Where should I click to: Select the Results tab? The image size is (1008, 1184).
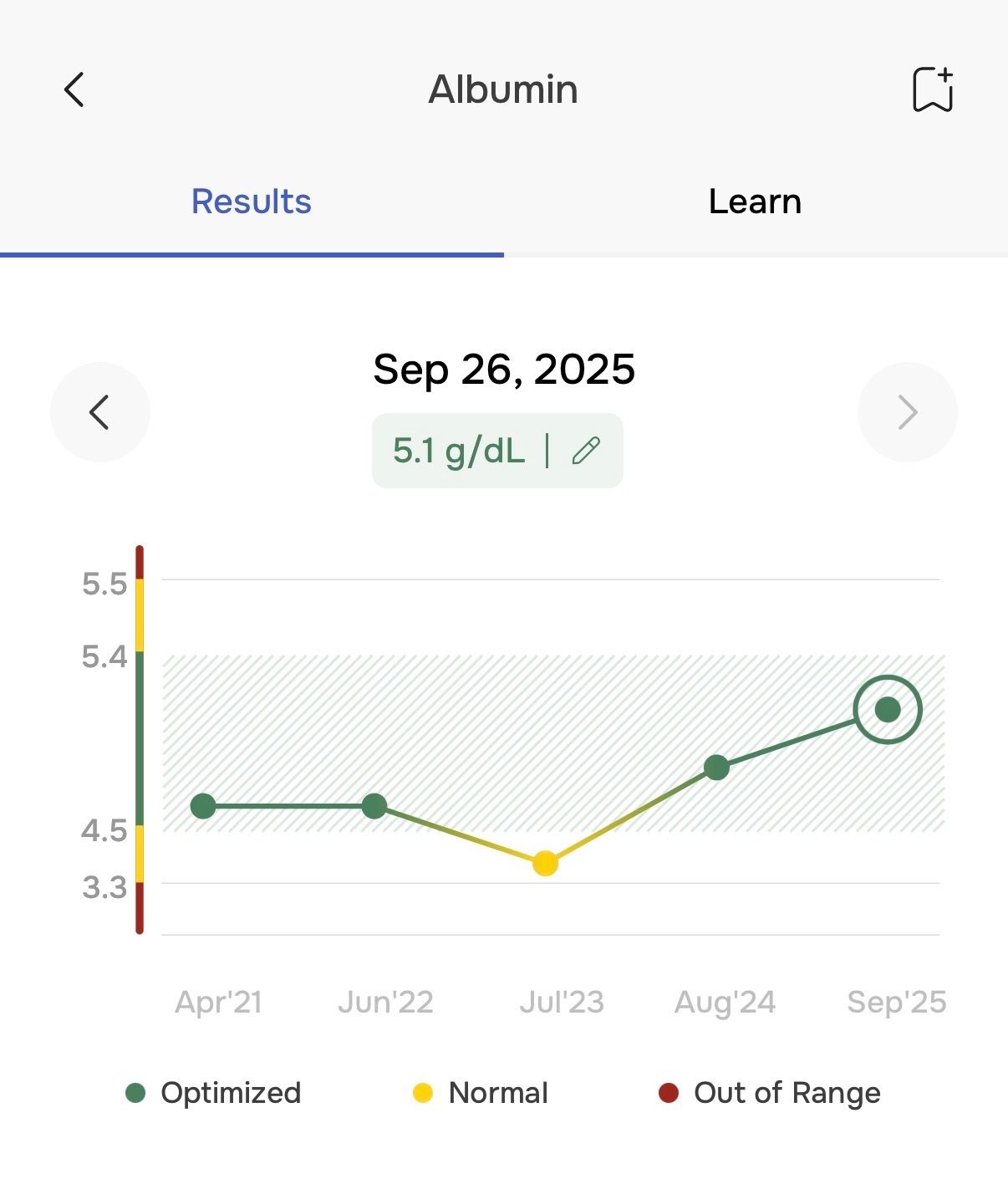(x=251, y=202)
